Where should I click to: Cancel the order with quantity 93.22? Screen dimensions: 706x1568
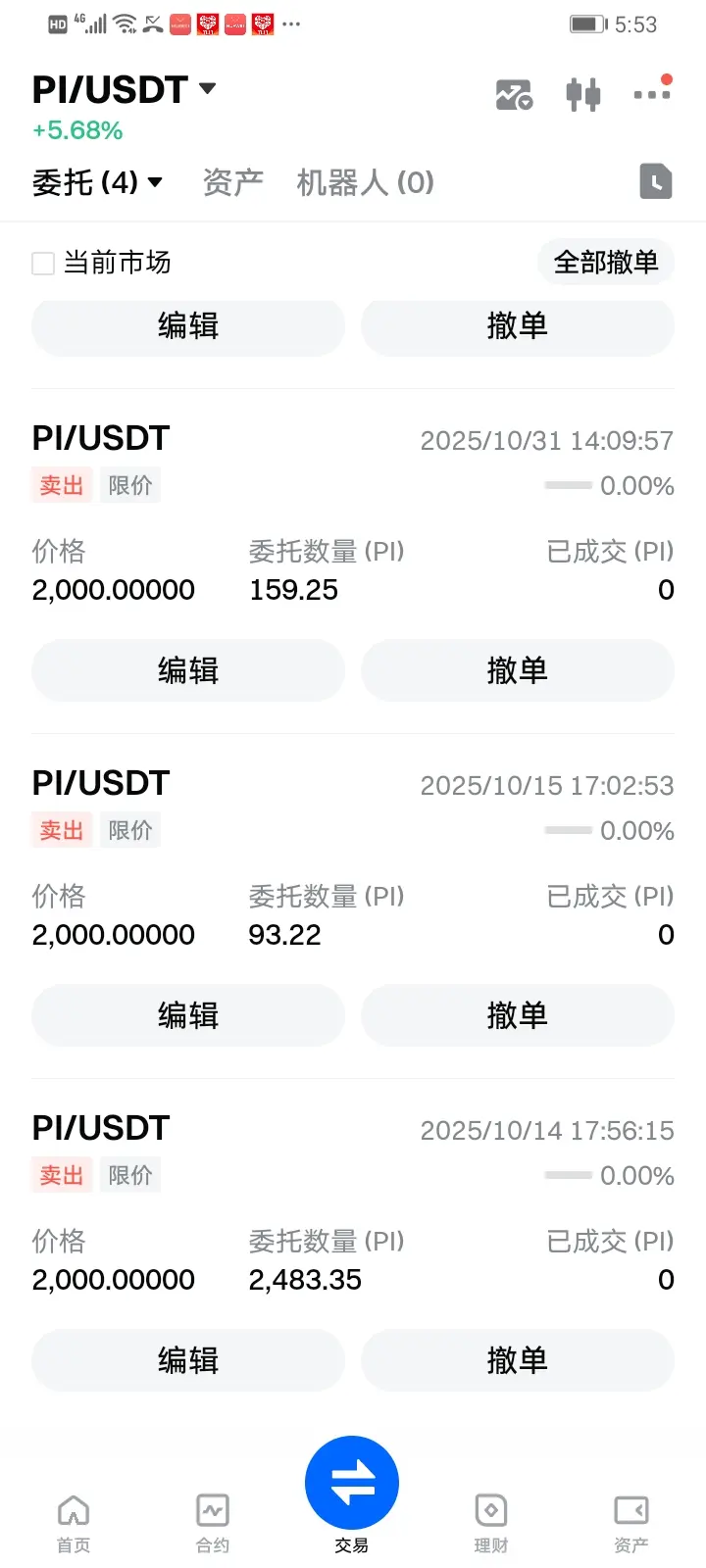(517, 1015)
